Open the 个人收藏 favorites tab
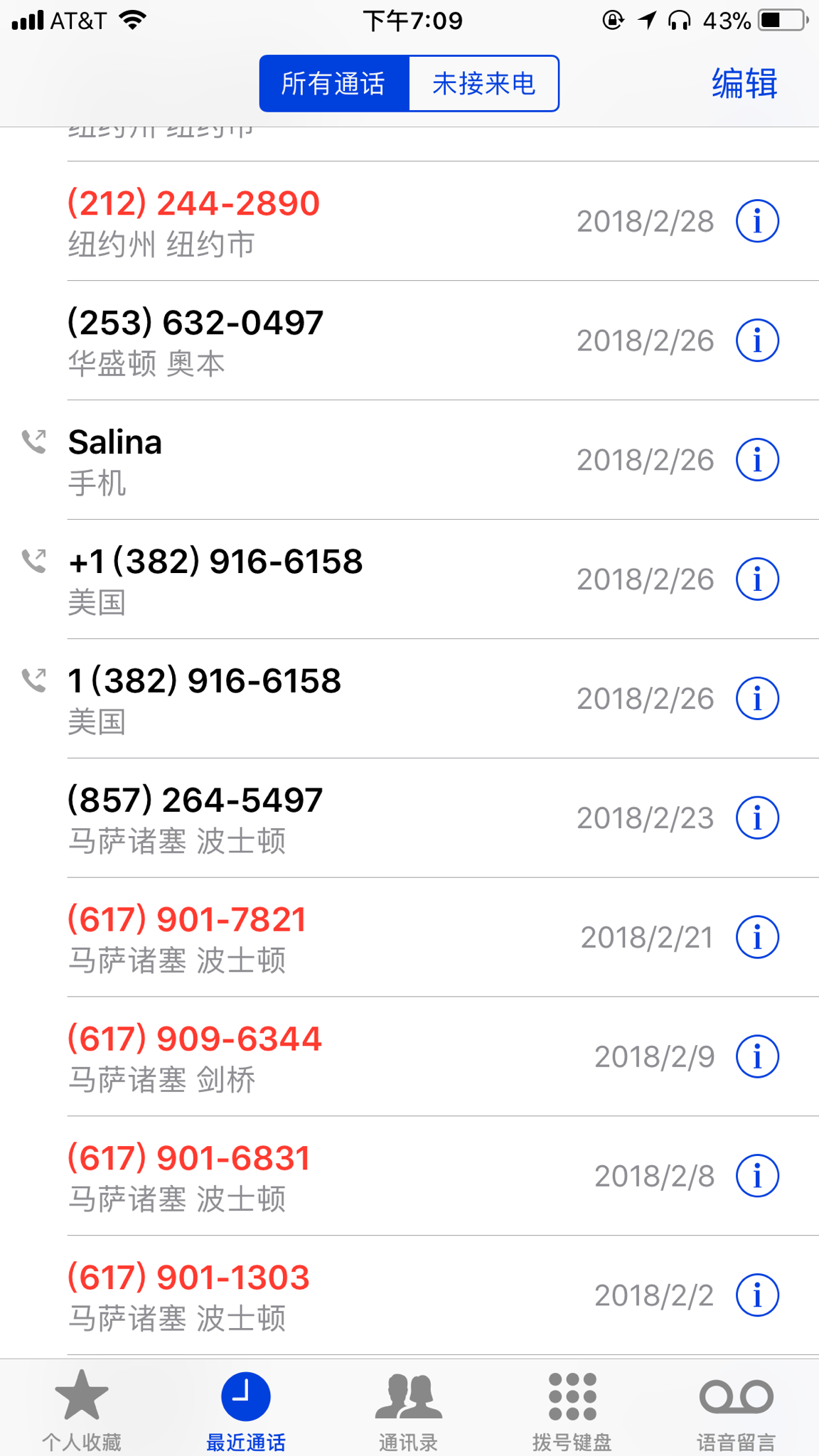819x1456 pixels. 82,1409
